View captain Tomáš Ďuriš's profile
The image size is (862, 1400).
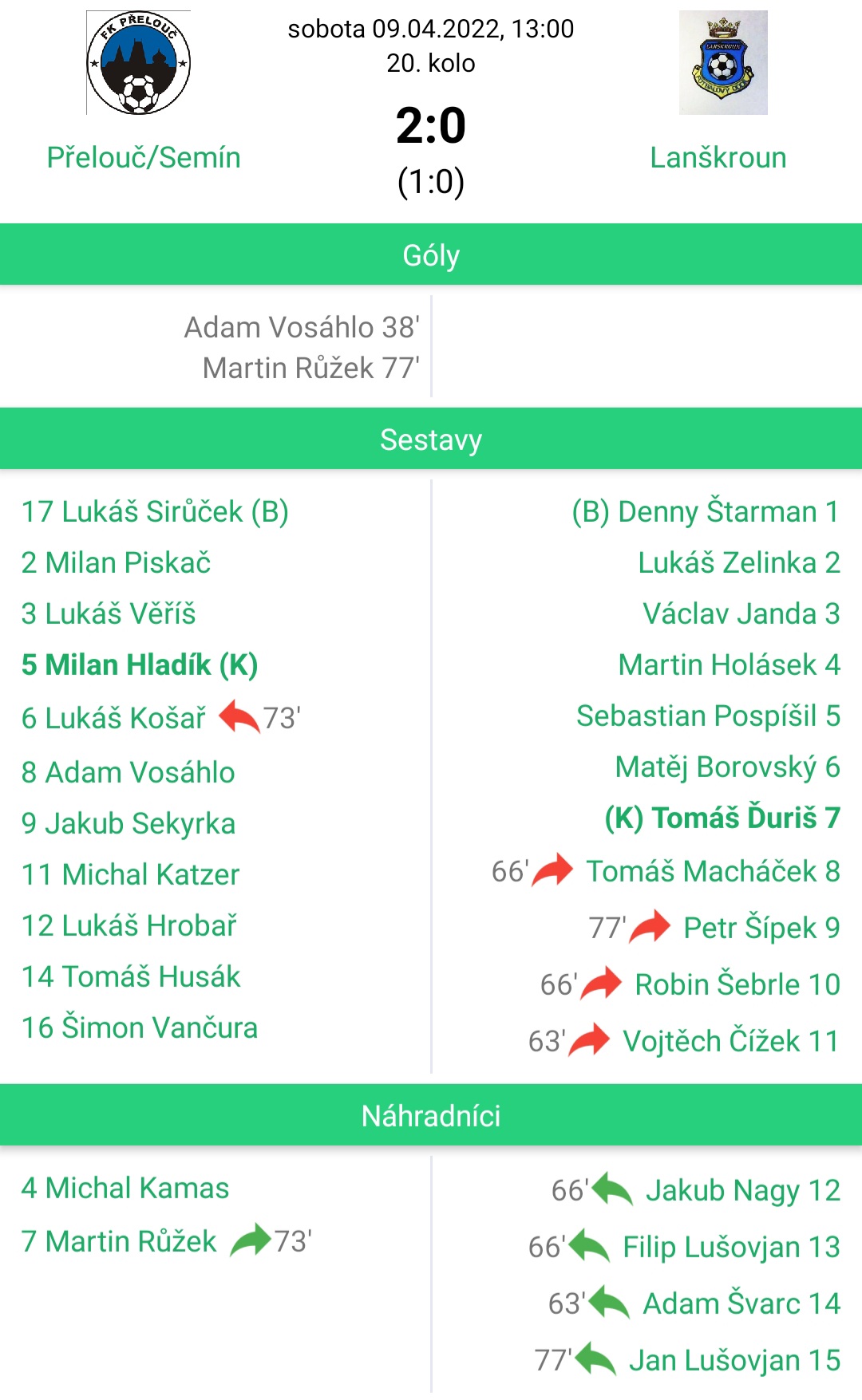722,818
